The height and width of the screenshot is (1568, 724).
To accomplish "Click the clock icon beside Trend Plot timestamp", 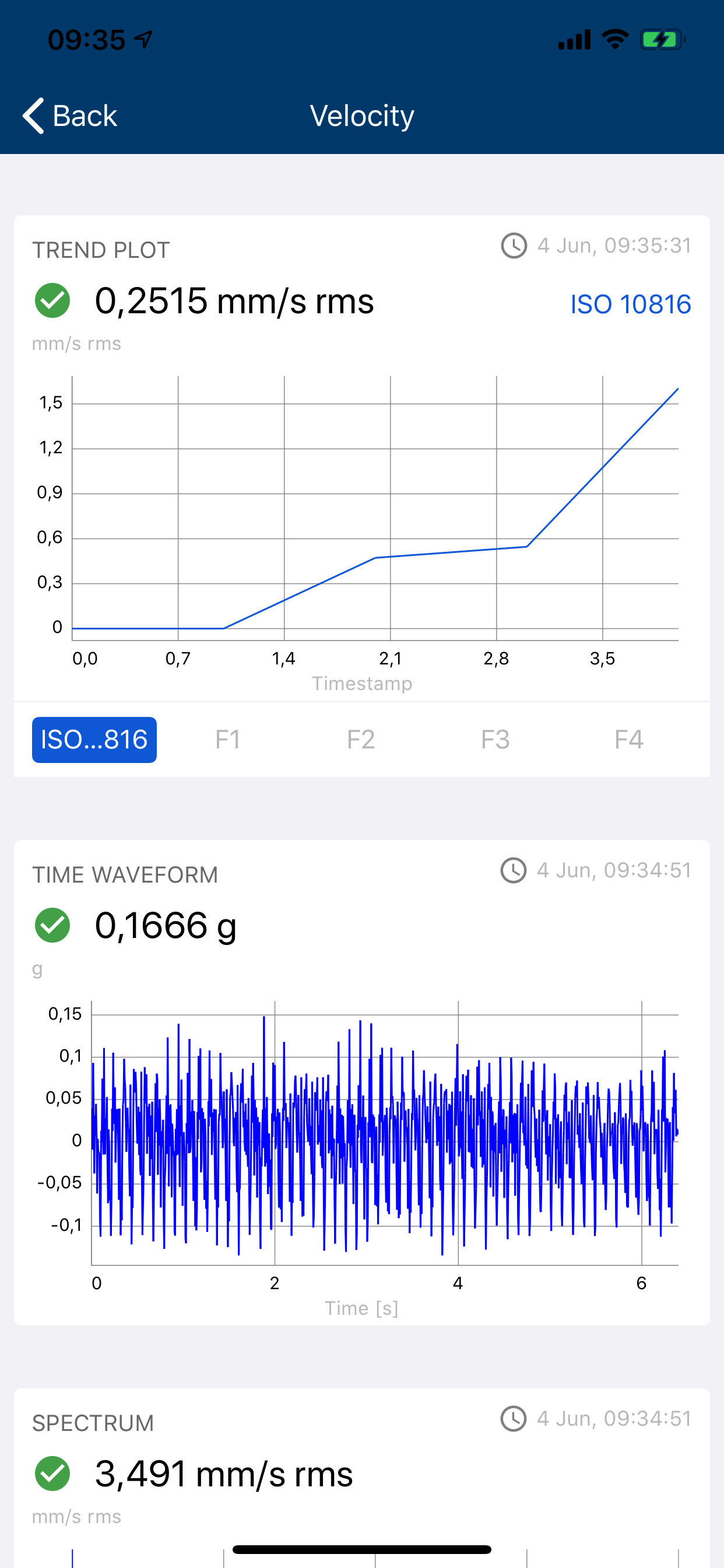I will coord(513,246).
